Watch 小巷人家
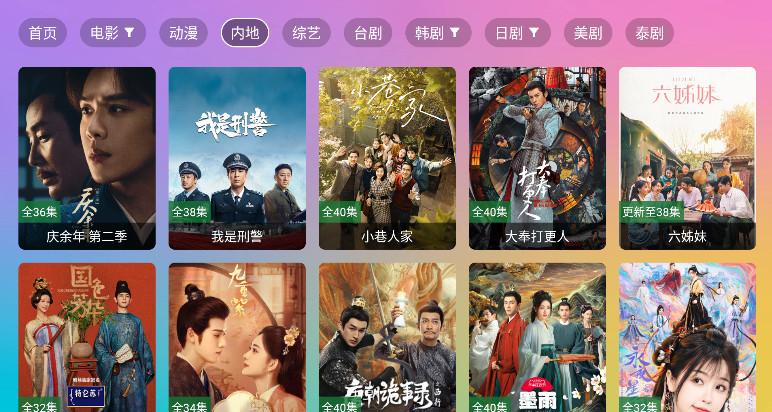 pyautogui.click(x=387, y=157)
